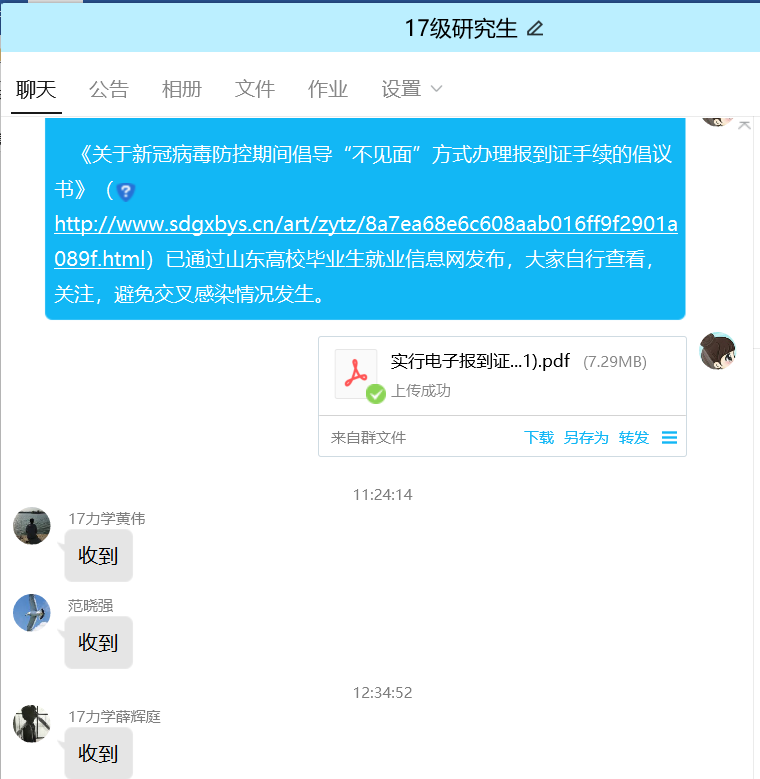Open more options menu on PDF card
This screenshot has width=760, height=779.
(670, 438)
